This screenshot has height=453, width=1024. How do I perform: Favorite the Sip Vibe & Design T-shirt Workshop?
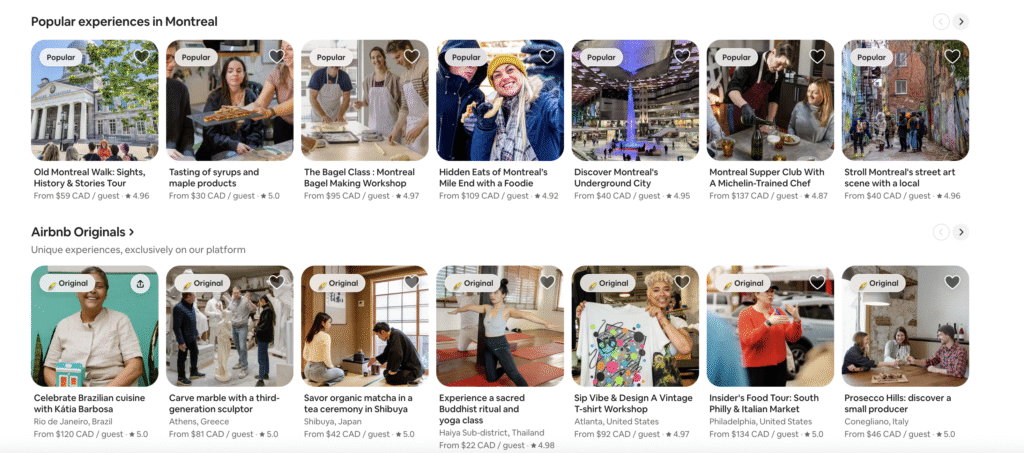click(682, 283)
